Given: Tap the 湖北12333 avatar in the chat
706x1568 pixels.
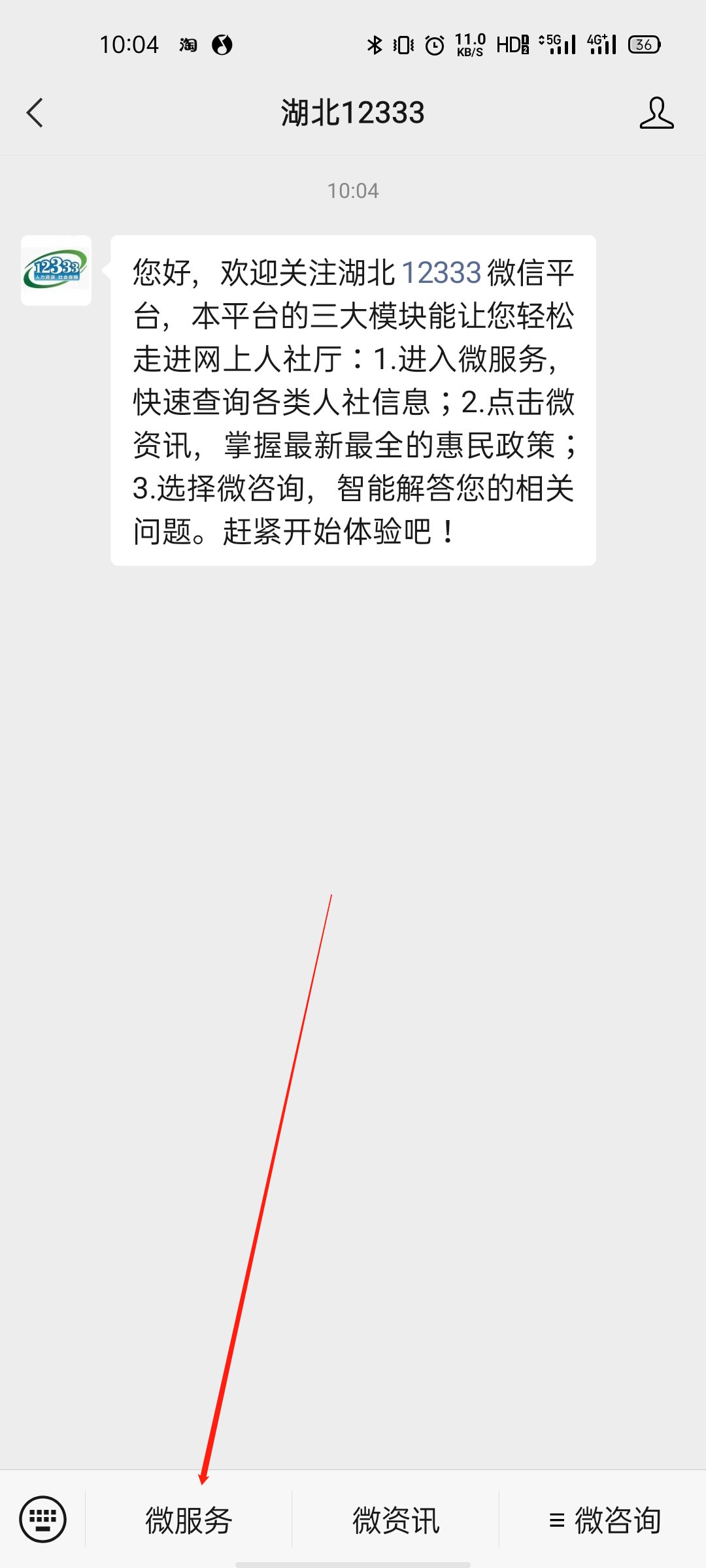Looking at the screenshot, I should tap(56, 270).
